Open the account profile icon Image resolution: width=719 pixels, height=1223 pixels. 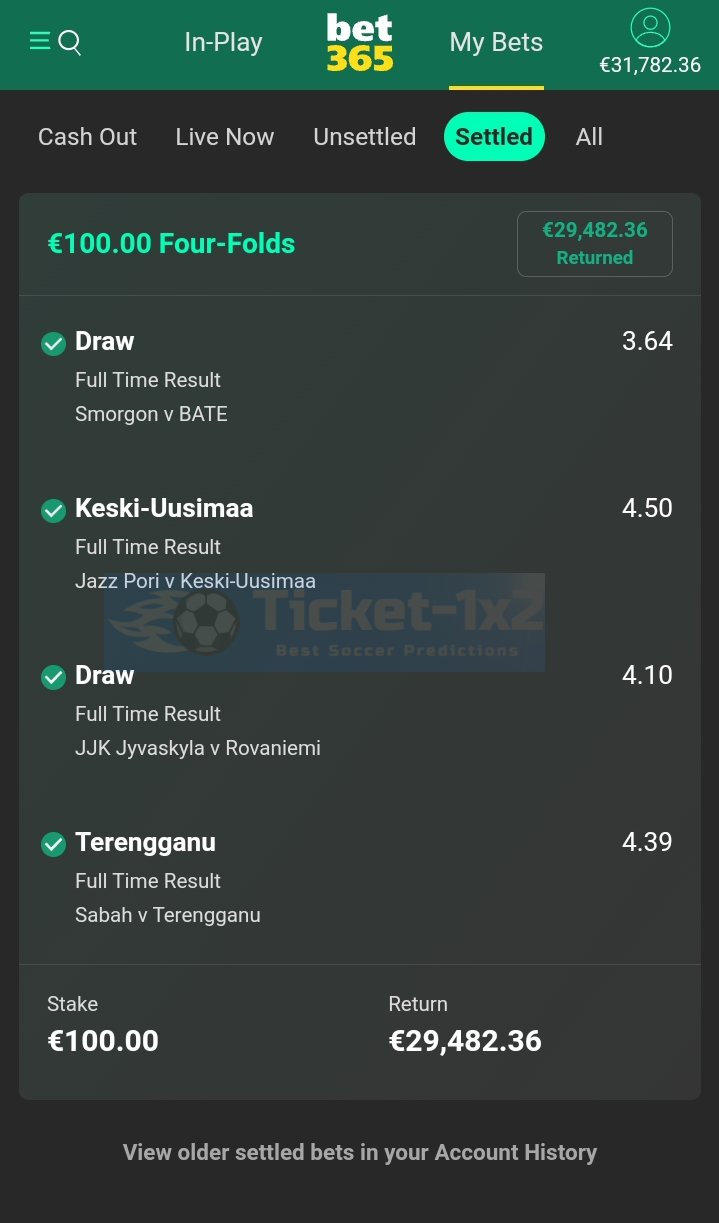click(x=650, y=28)
